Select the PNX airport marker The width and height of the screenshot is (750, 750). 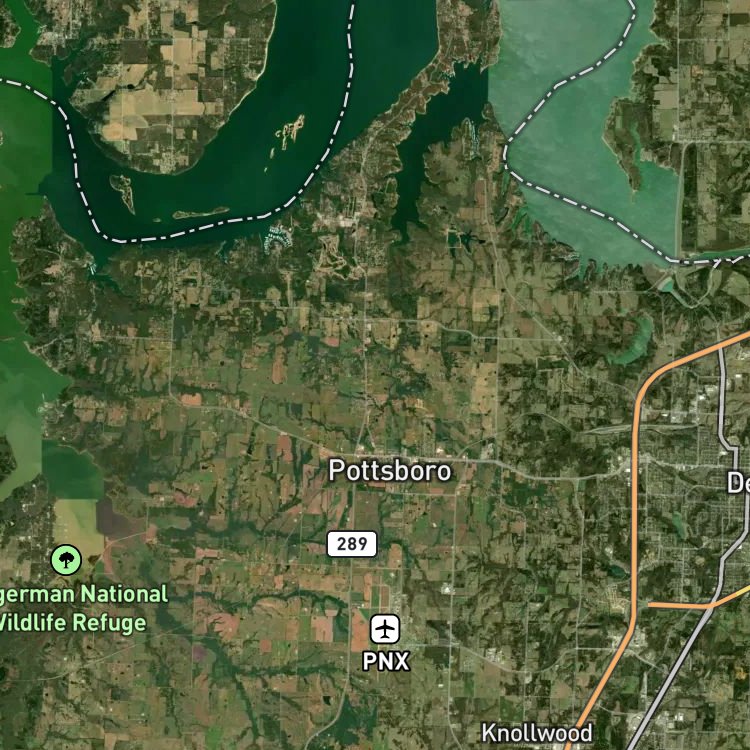click(x=385, y=629)
